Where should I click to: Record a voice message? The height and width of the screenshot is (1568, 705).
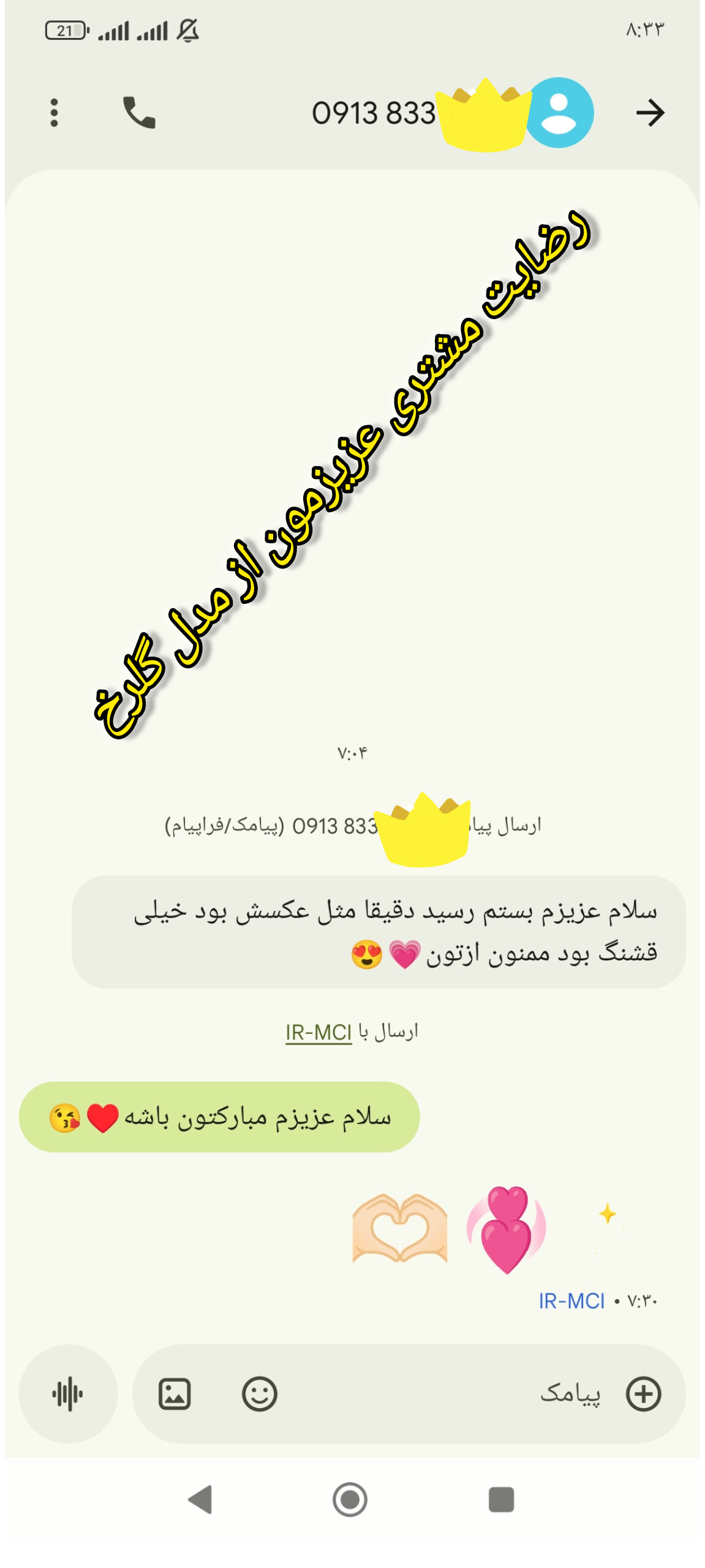click(67, 1394)
